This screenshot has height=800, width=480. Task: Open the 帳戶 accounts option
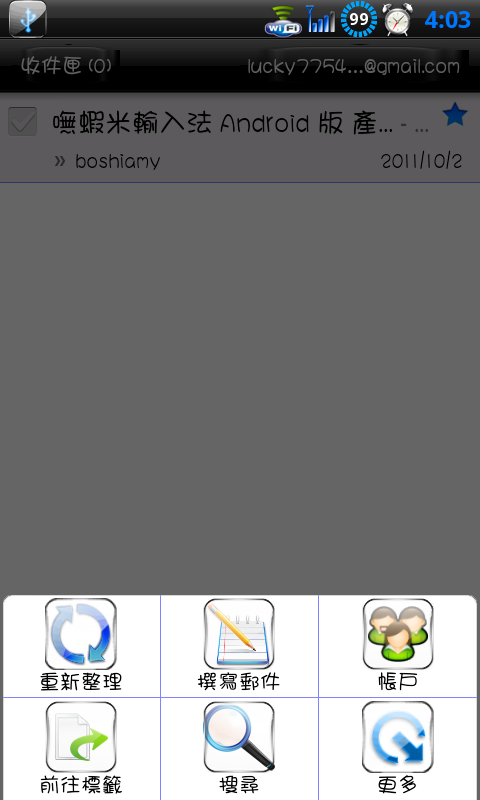(x=398, y=646)
